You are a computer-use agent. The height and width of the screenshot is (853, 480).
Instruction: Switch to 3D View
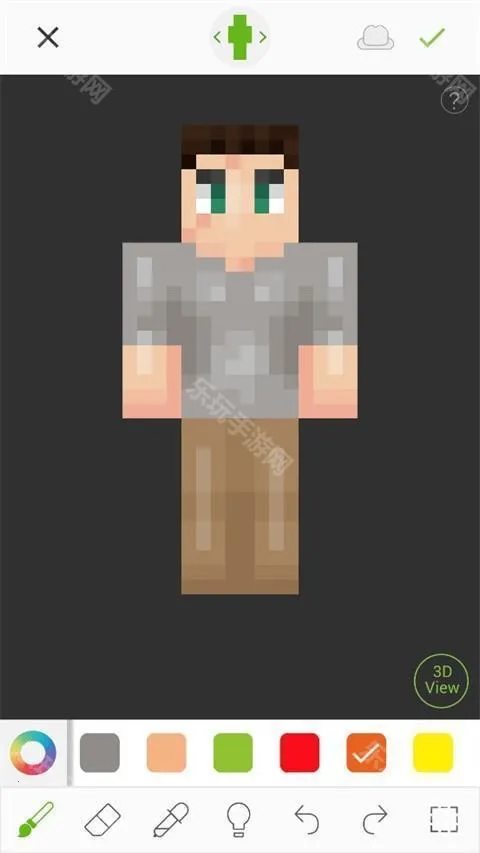(441, 681)
